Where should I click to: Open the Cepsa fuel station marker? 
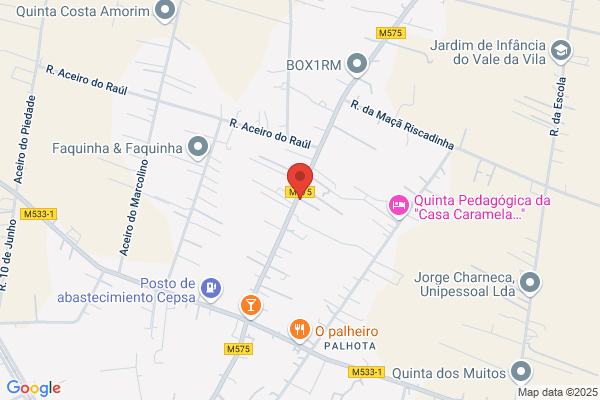(211, 289)
